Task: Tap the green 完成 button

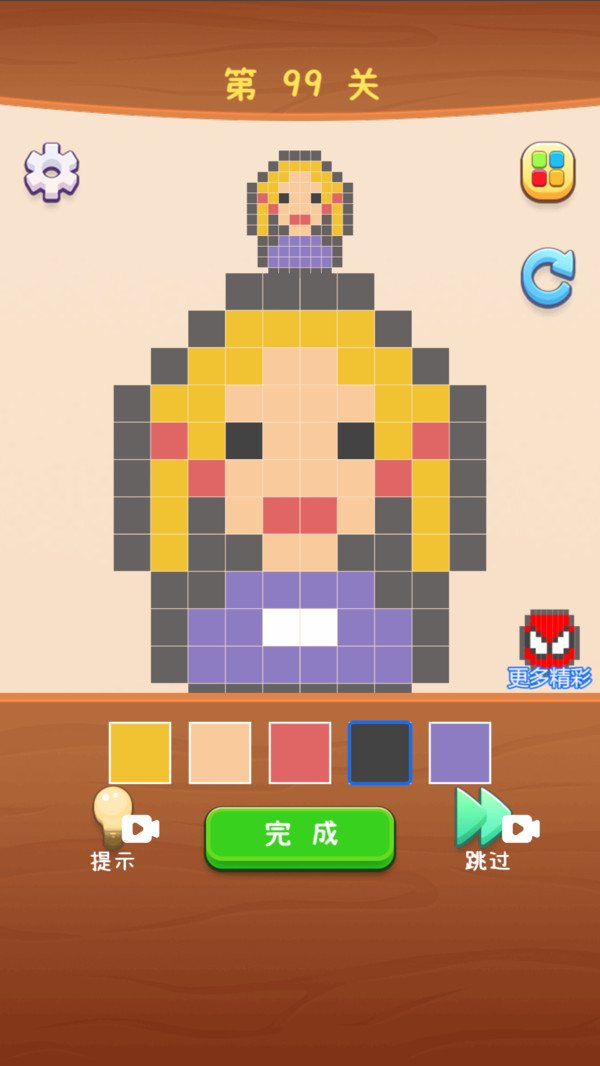Action: point(300,835)
